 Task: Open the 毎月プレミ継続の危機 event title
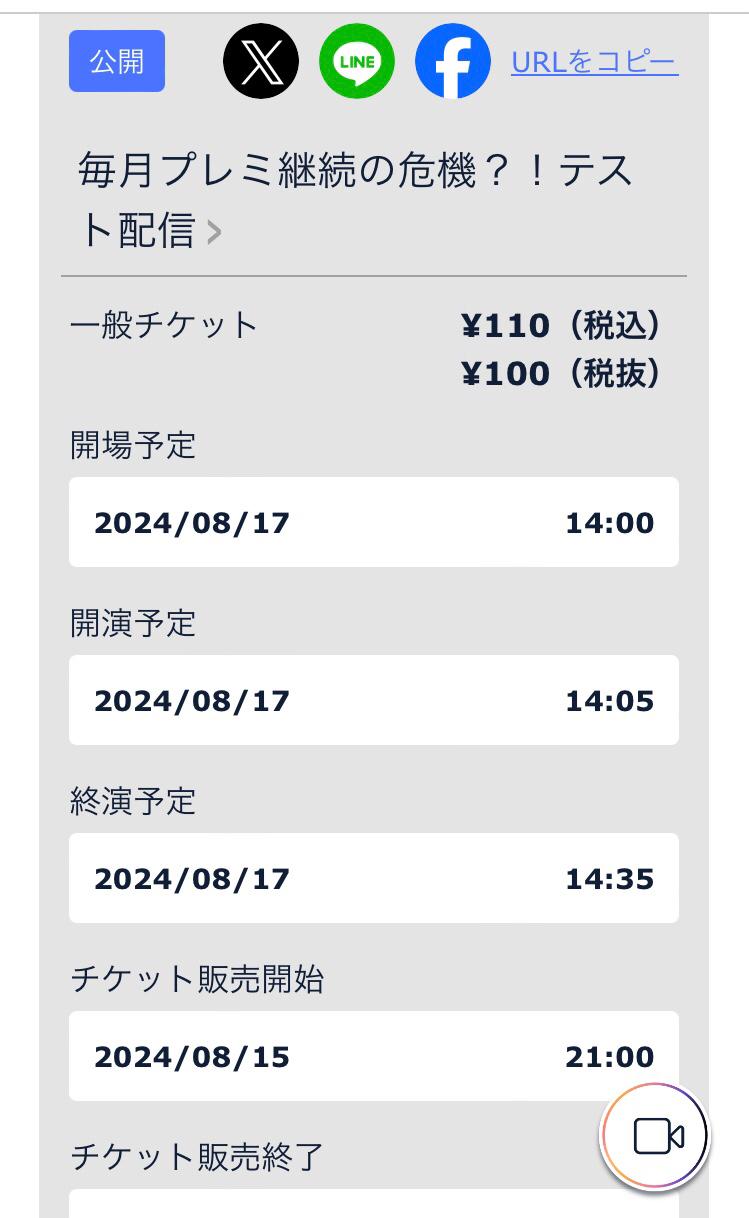tap(355, 200)
